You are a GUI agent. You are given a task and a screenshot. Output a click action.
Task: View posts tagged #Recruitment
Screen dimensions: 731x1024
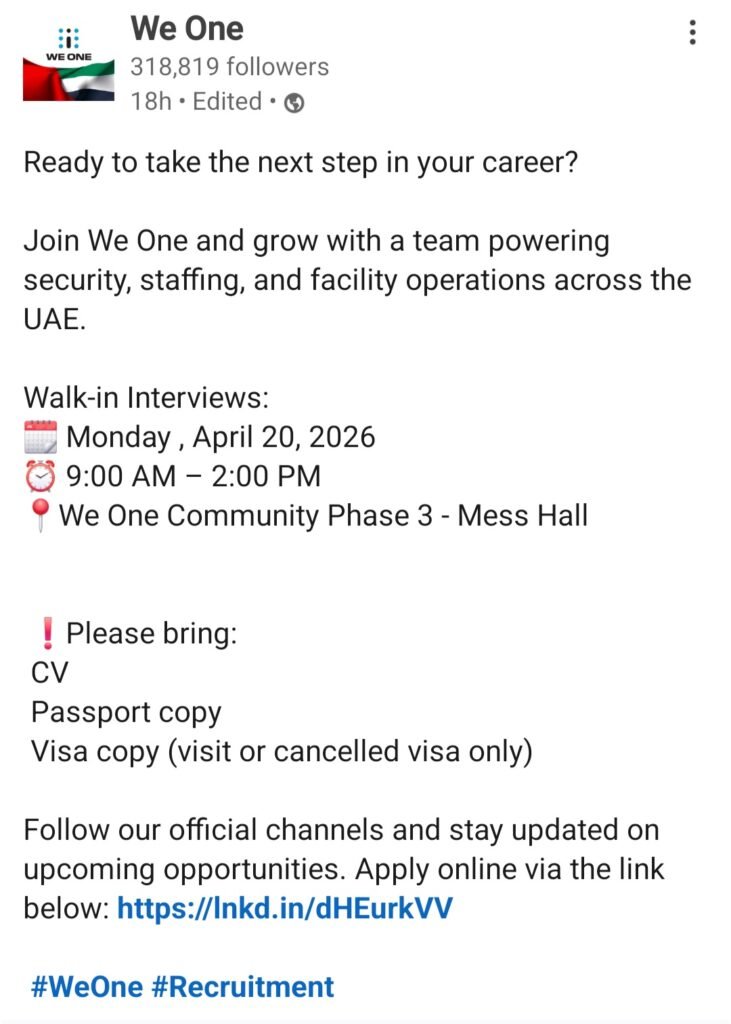(242, 986)
